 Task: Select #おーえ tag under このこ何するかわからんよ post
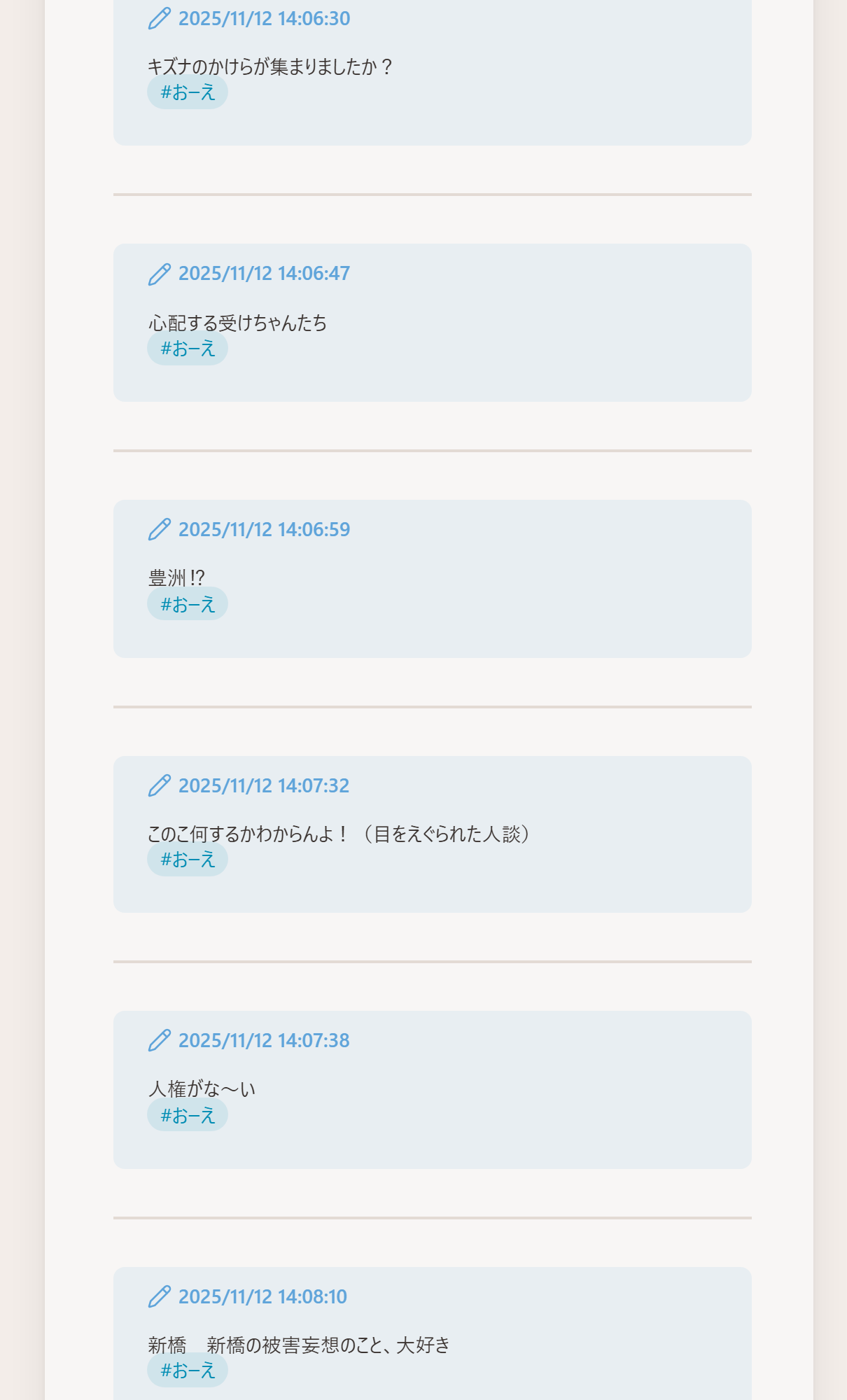click(188, 860)
